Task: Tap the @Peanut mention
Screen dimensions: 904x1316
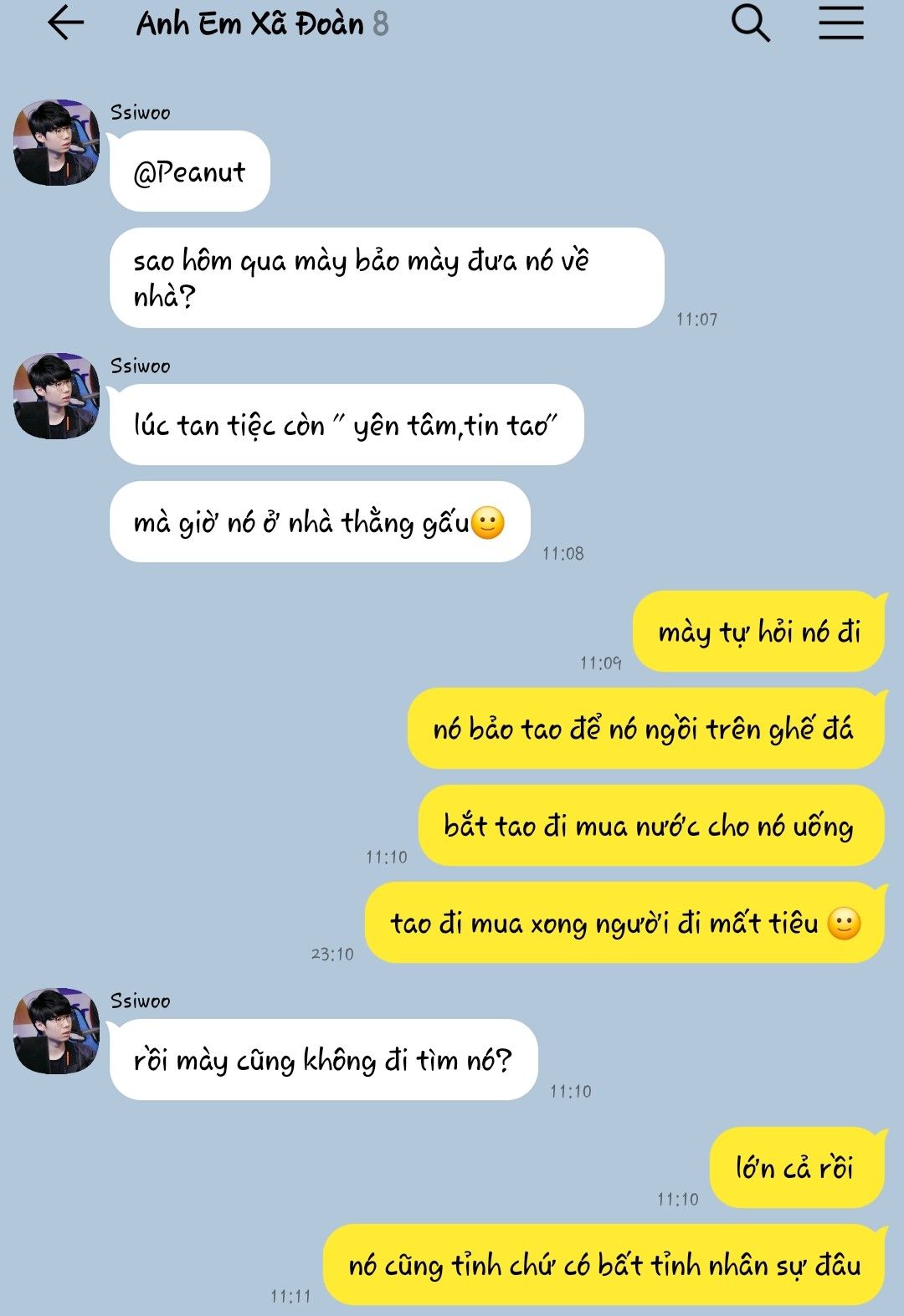Action: pos(189,172)
